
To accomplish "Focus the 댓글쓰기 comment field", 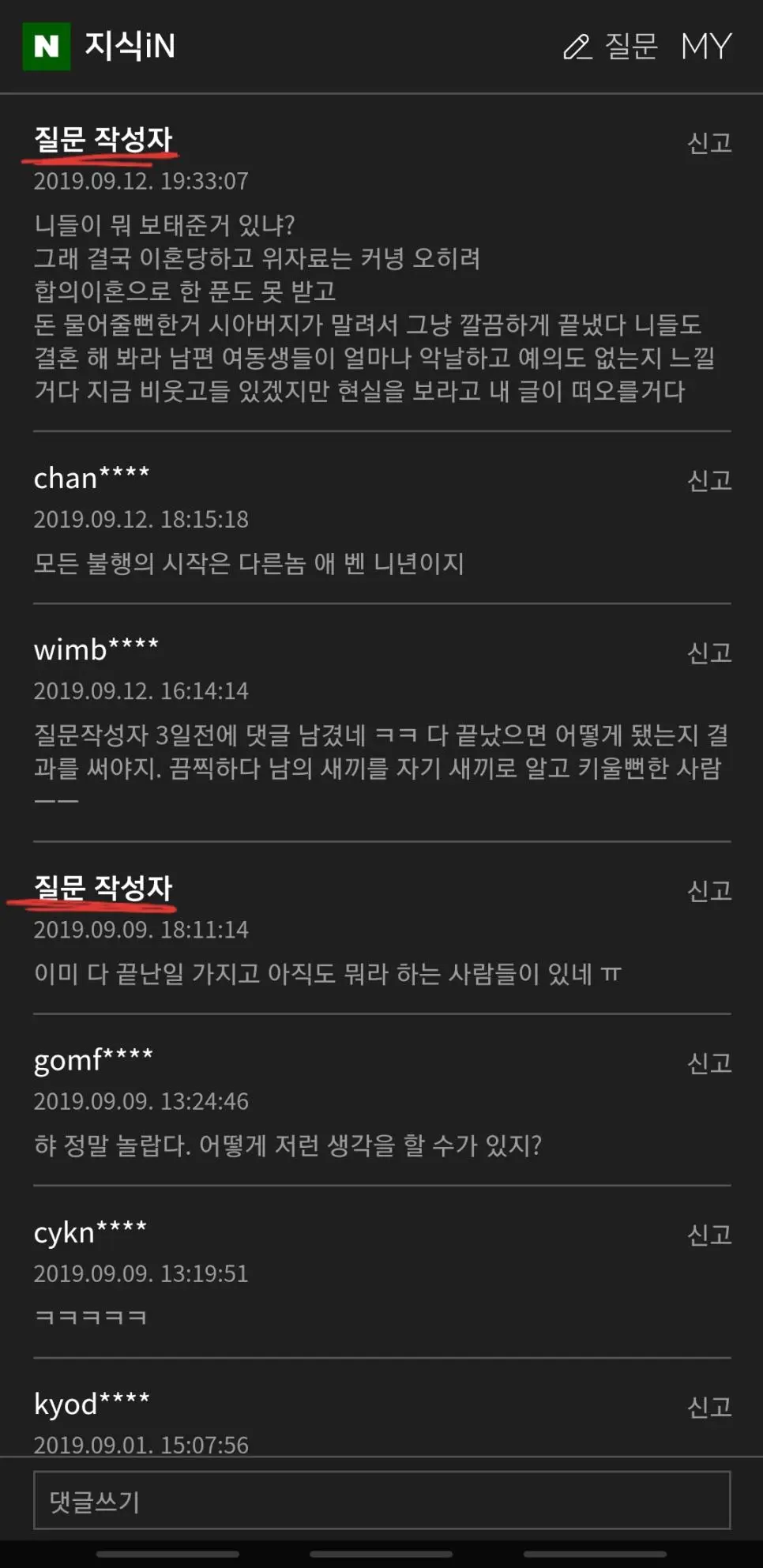I will pyautogui.click(x=381, y=1500).
